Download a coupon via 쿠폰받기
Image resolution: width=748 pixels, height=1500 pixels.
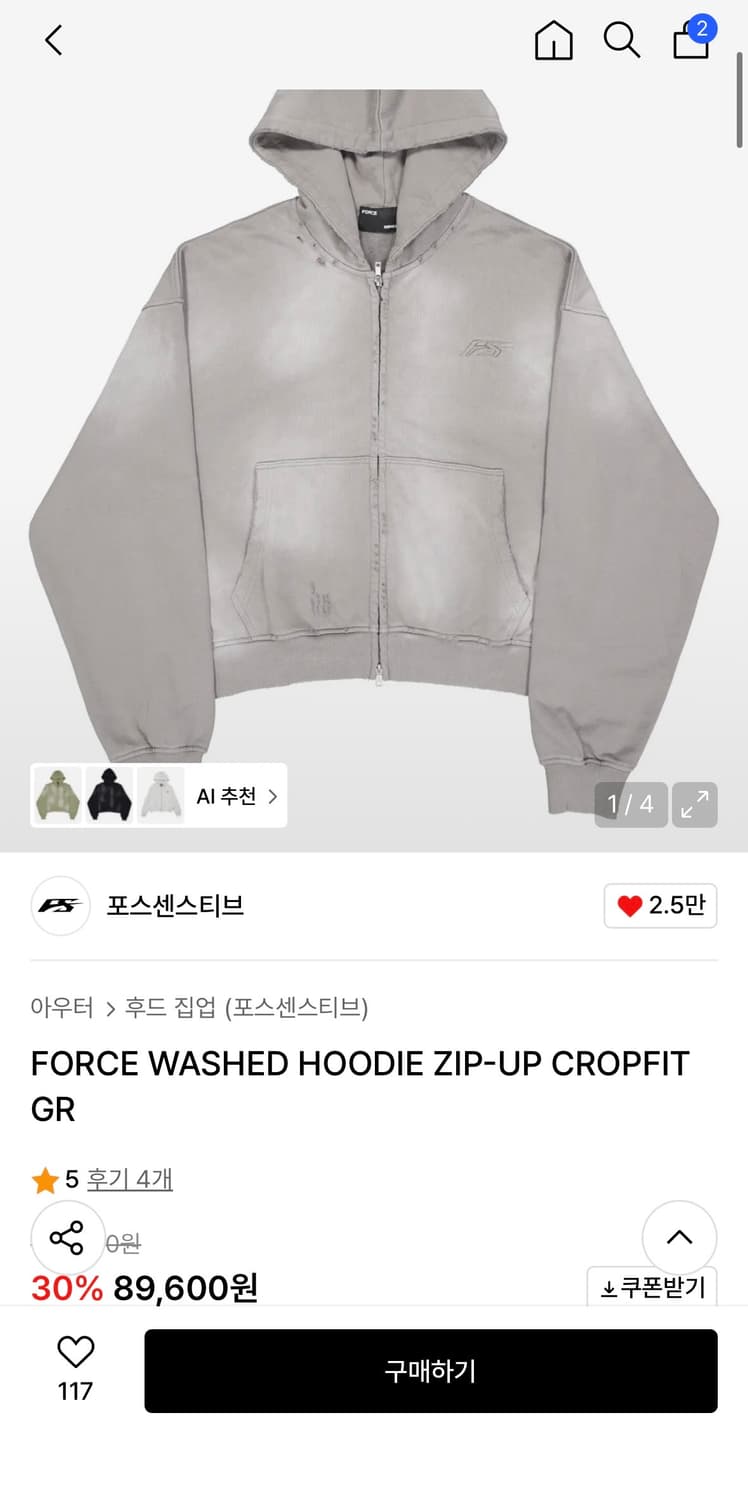[x=652, y=1286]
